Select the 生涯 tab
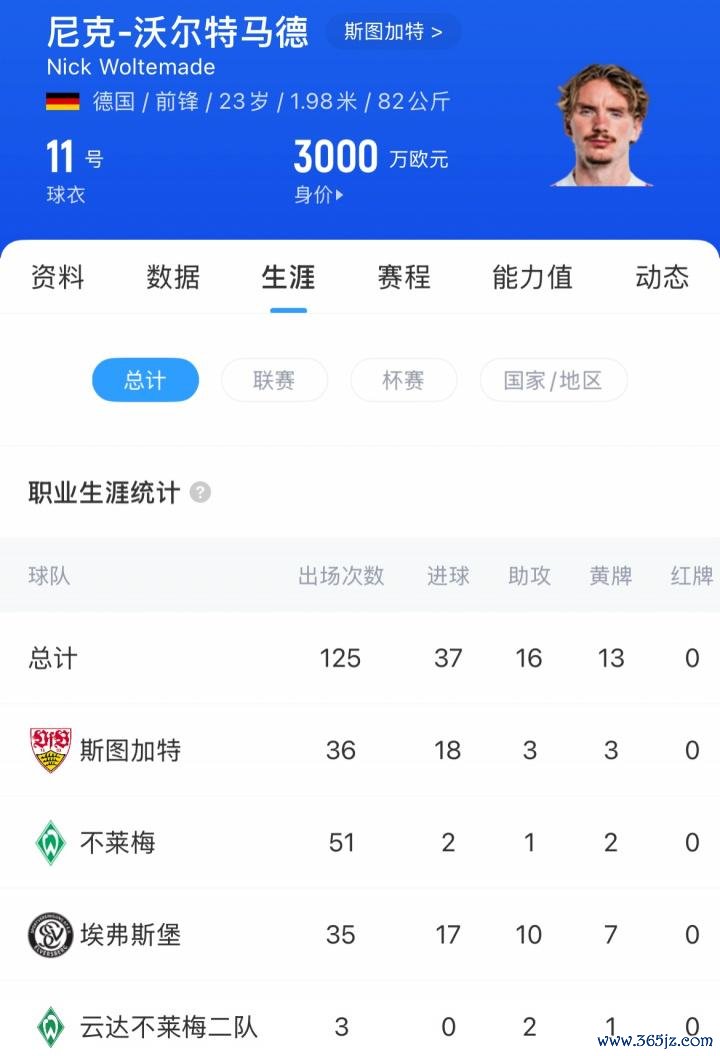Viewport: 720px width, 1056px height. click(288, 277)
